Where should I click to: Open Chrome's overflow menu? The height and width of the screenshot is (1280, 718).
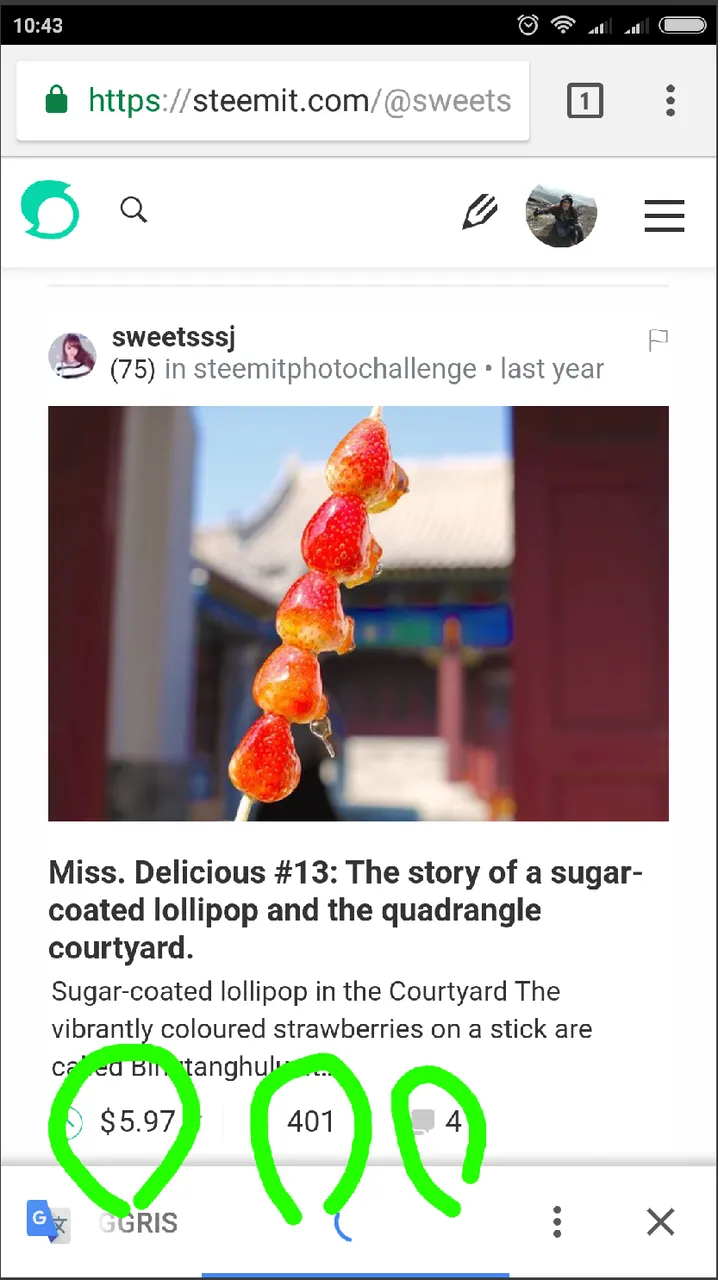tap(670, 101)
